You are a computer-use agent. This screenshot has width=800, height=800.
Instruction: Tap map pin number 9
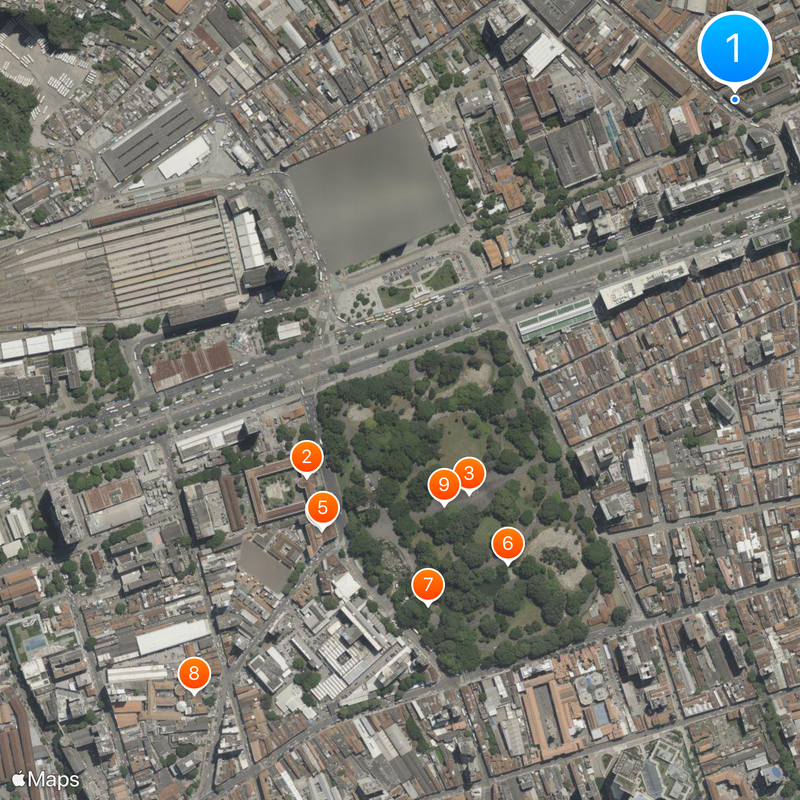tap(443, 485)
